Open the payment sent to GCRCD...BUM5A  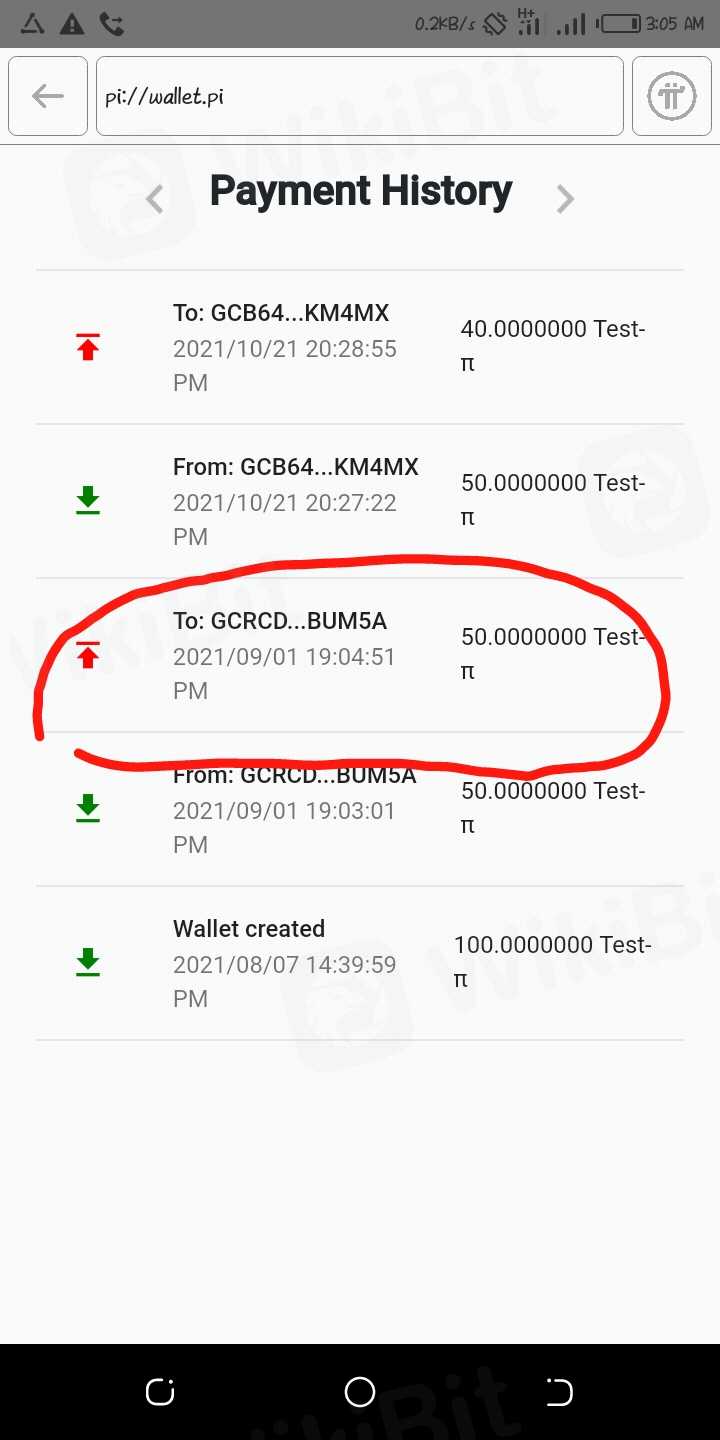click(360, 655)
